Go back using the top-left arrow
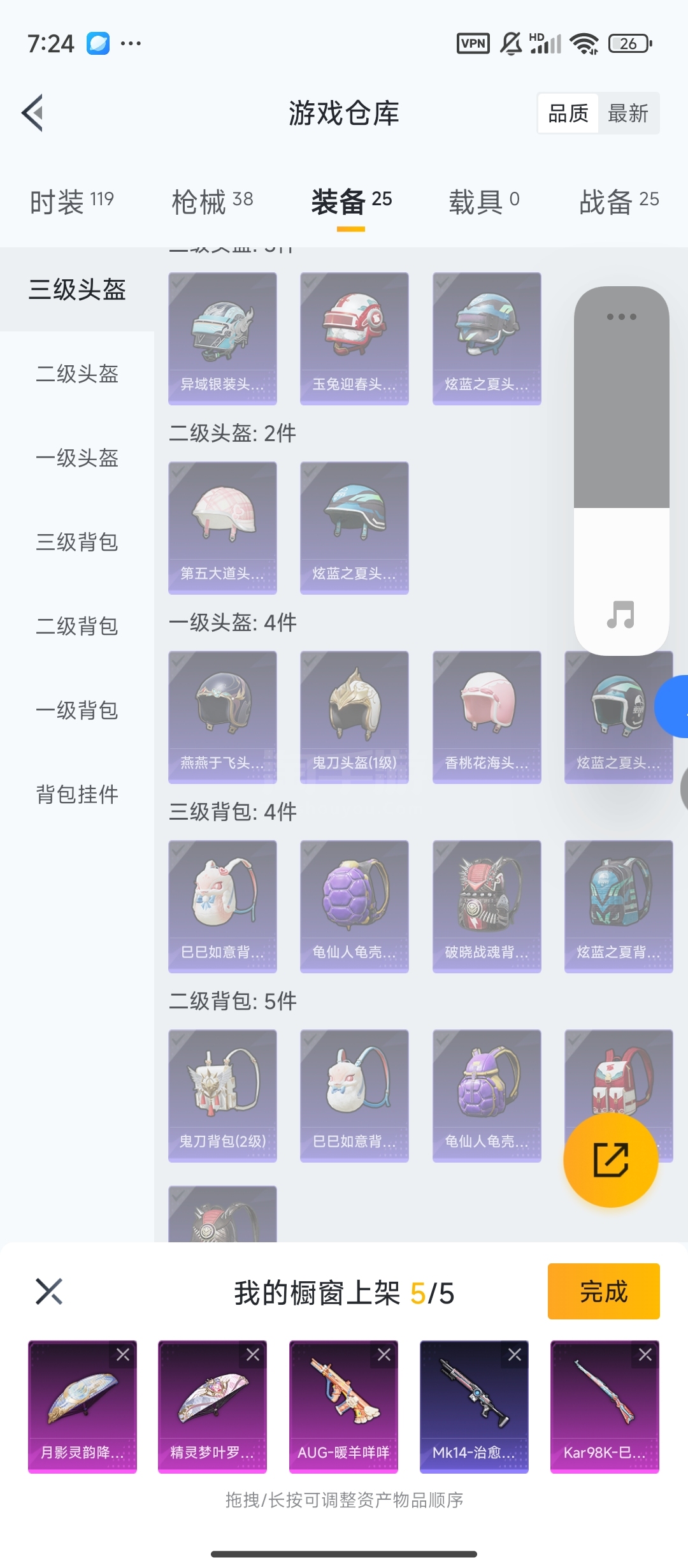This screenshot has height=1568, width=688. point(33,113)
